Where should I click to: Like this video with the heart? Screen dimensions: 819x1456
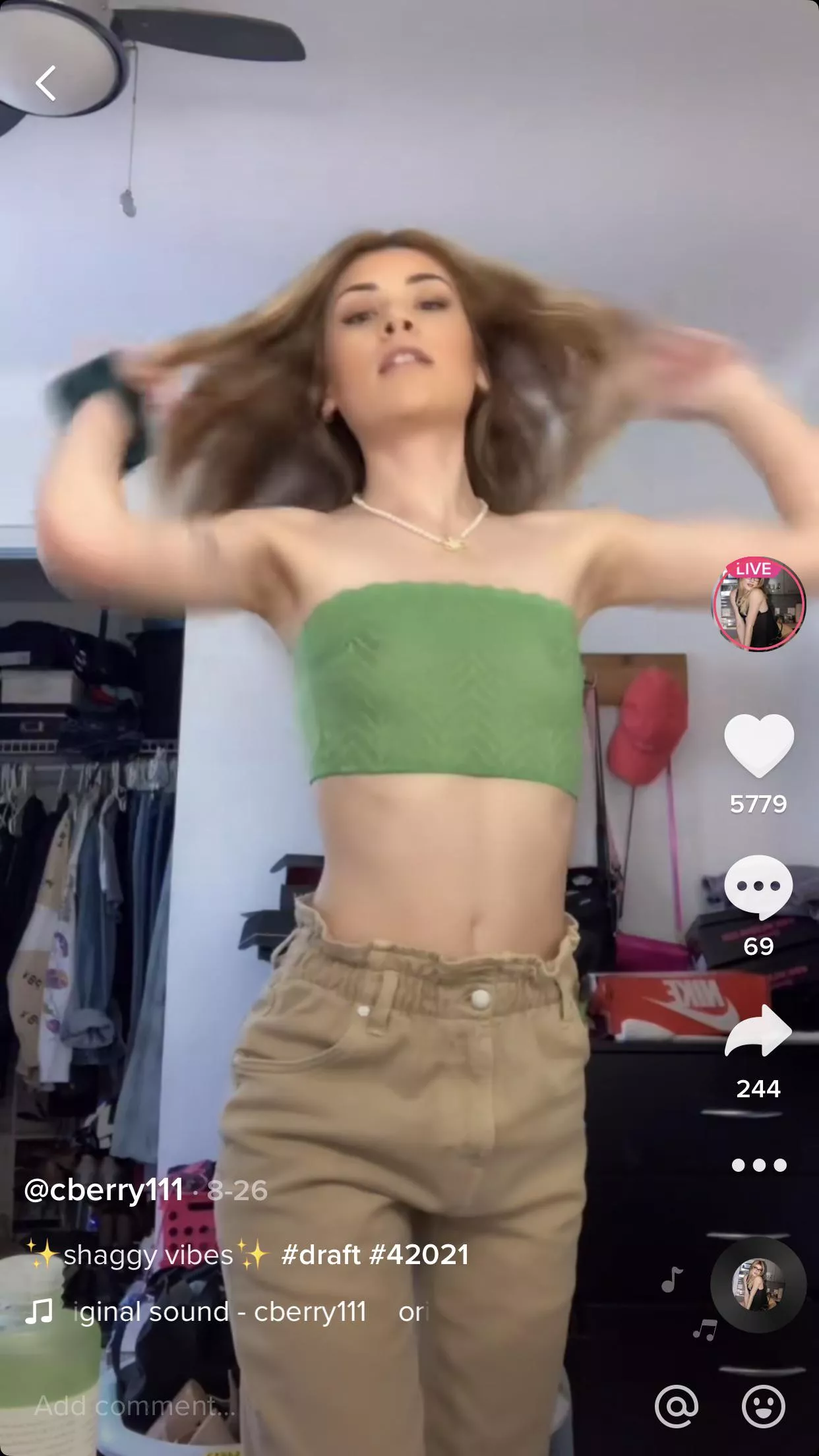coord(758,745)
